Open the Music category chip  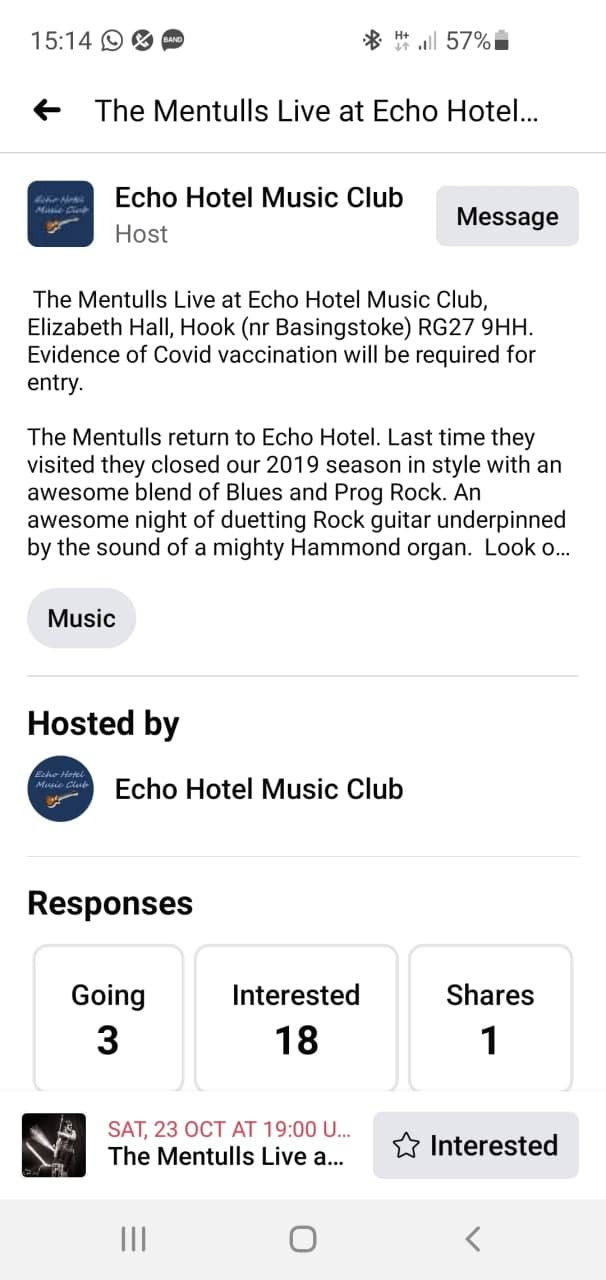81,618
